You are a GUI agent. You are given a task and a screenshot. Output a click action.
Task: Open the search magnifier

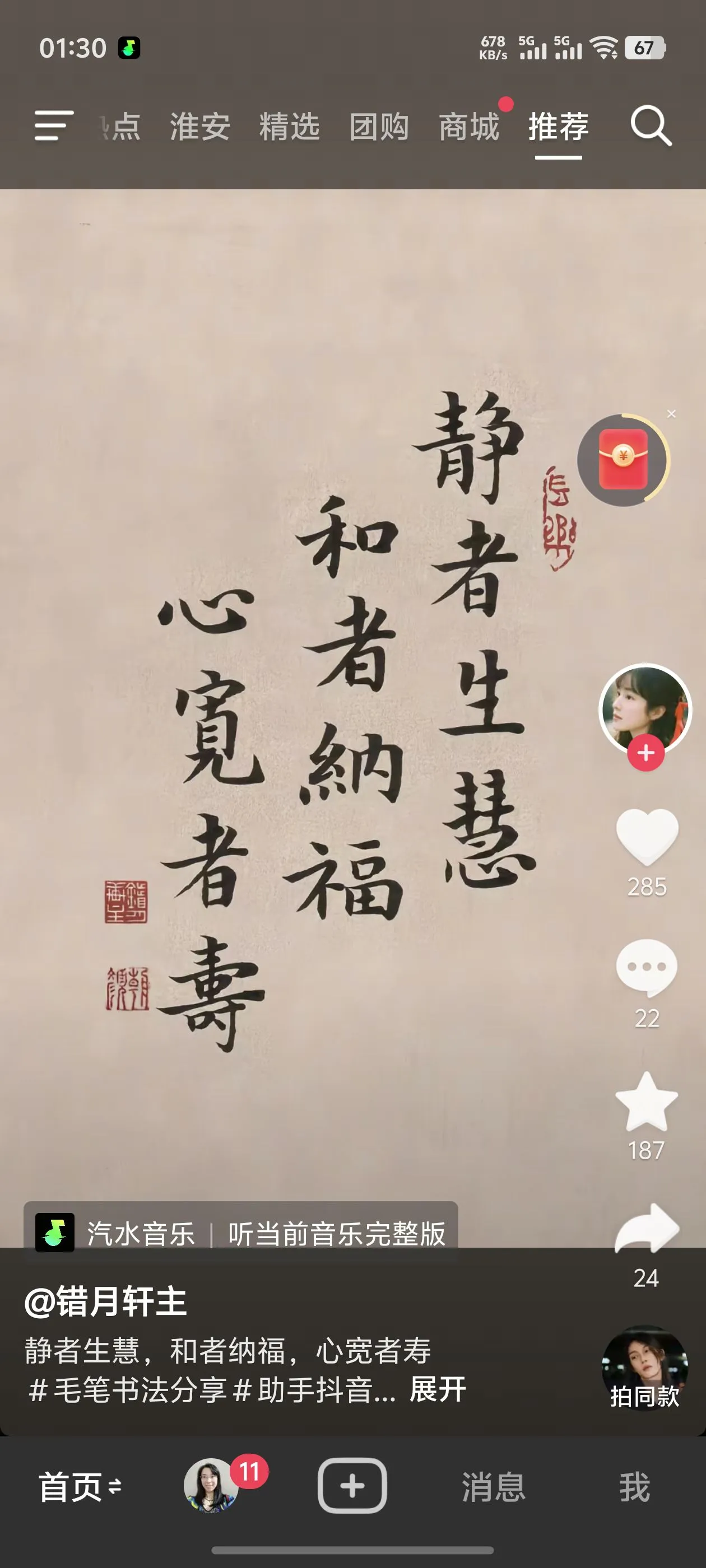(651, 126)
